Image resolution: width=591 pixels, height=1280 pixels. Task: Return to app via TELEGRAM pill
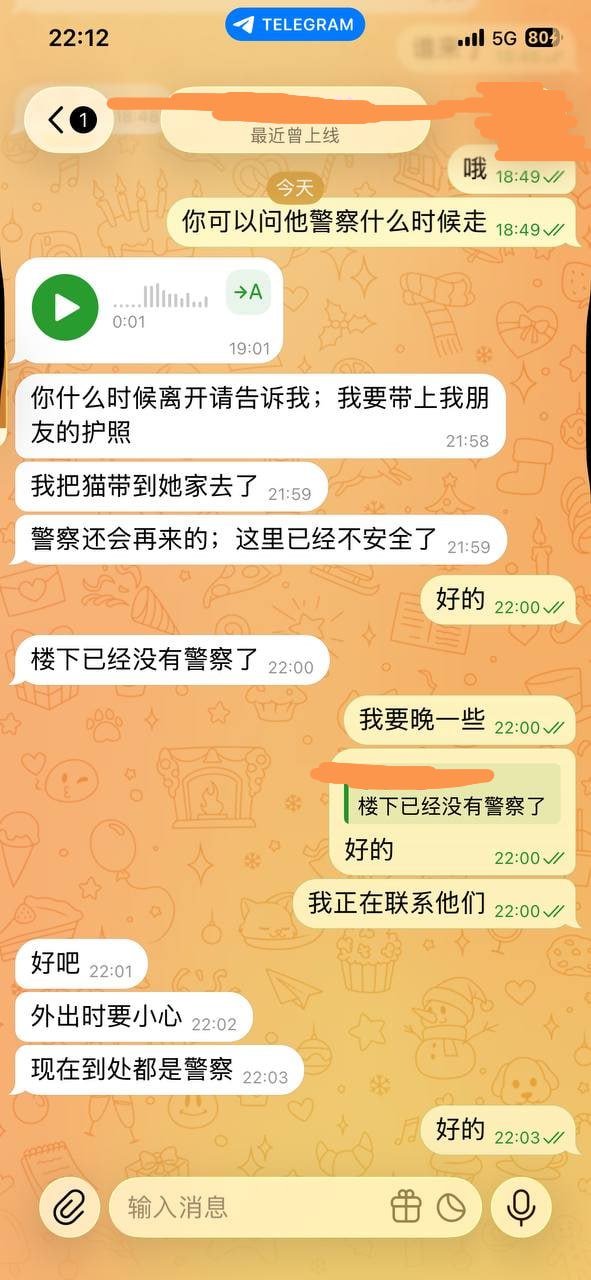(295, 25)
